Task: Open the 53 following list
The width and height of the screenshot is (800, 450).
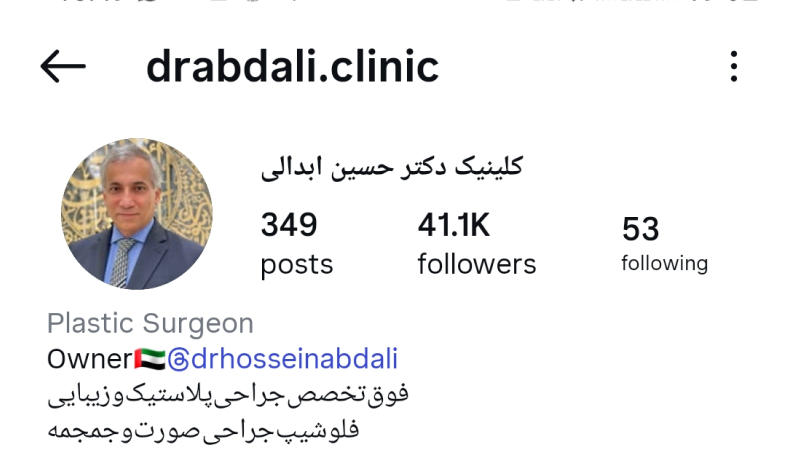Action: pos(664,244)
